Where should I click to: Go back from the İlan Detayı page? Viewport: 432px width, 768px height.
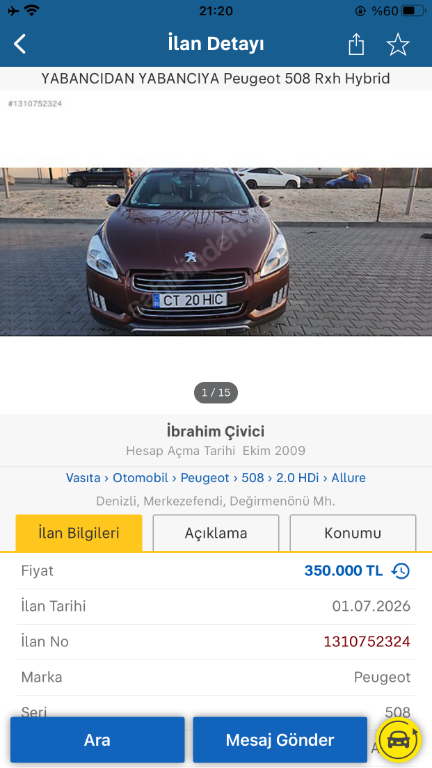(x=20, y=45)
